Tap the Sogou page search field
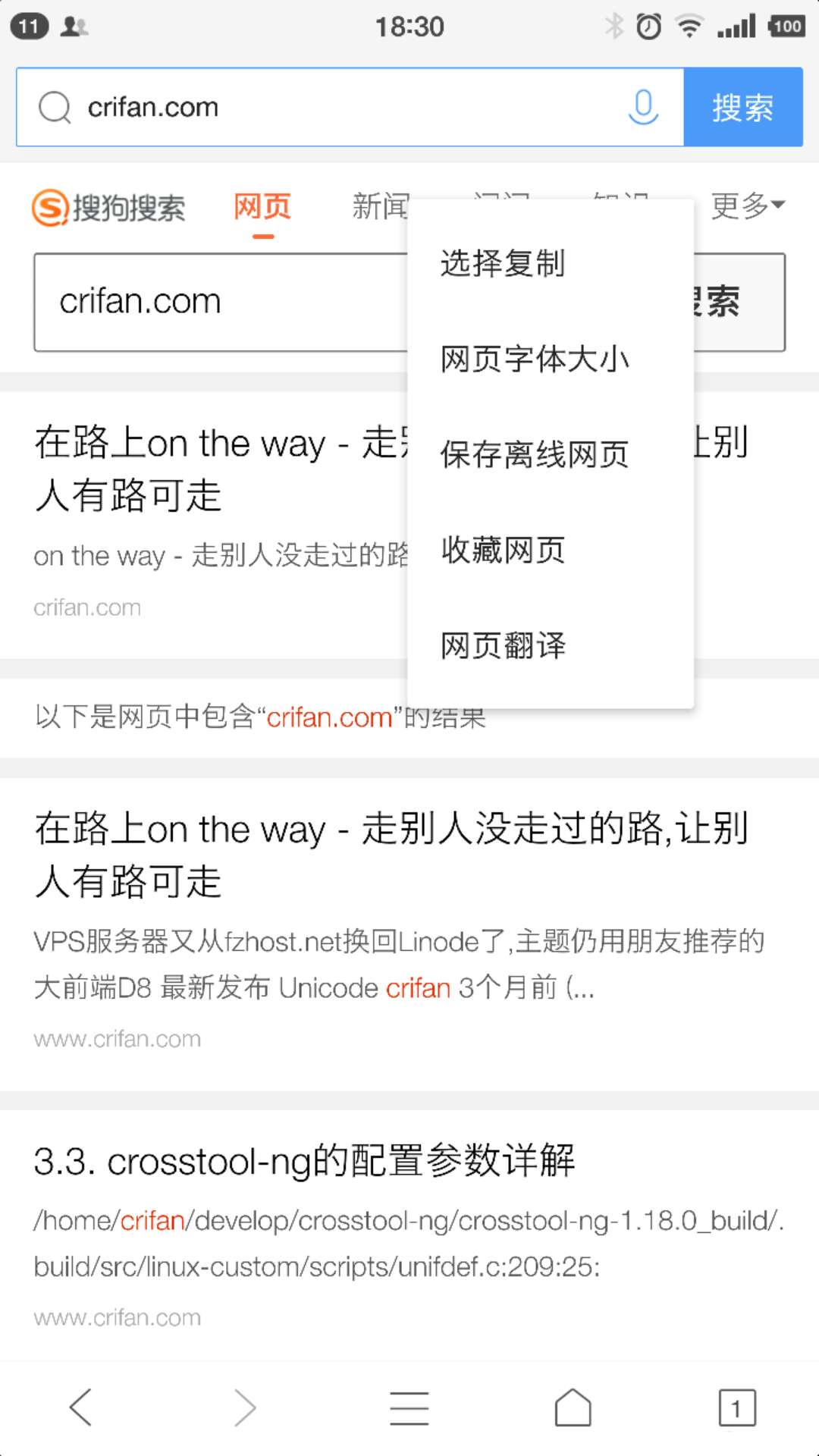Screen dimensions: 819x1456 (x=220, y=302)
